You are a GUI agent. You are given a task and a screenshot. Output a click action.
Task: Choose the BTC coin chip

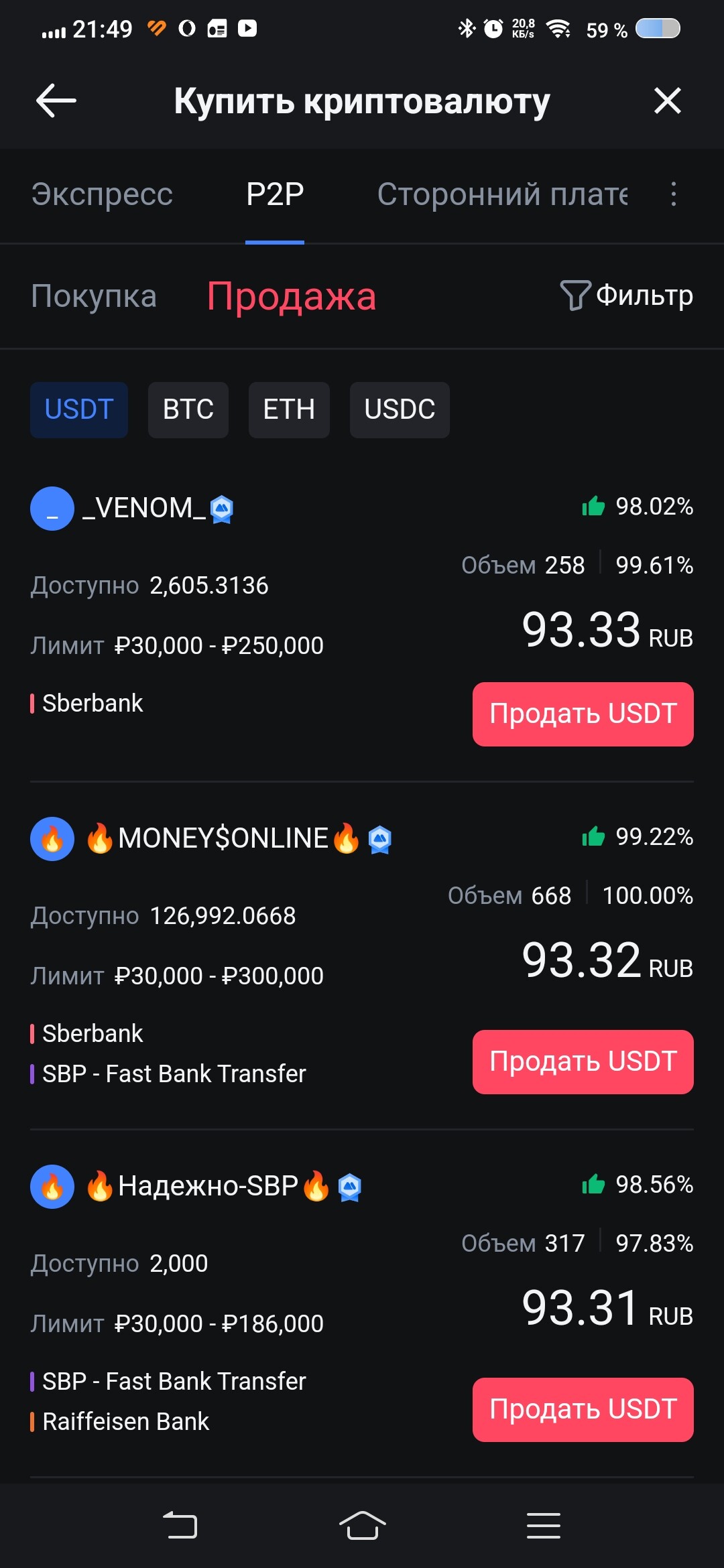pyautogui.click(x=188, y=409)
